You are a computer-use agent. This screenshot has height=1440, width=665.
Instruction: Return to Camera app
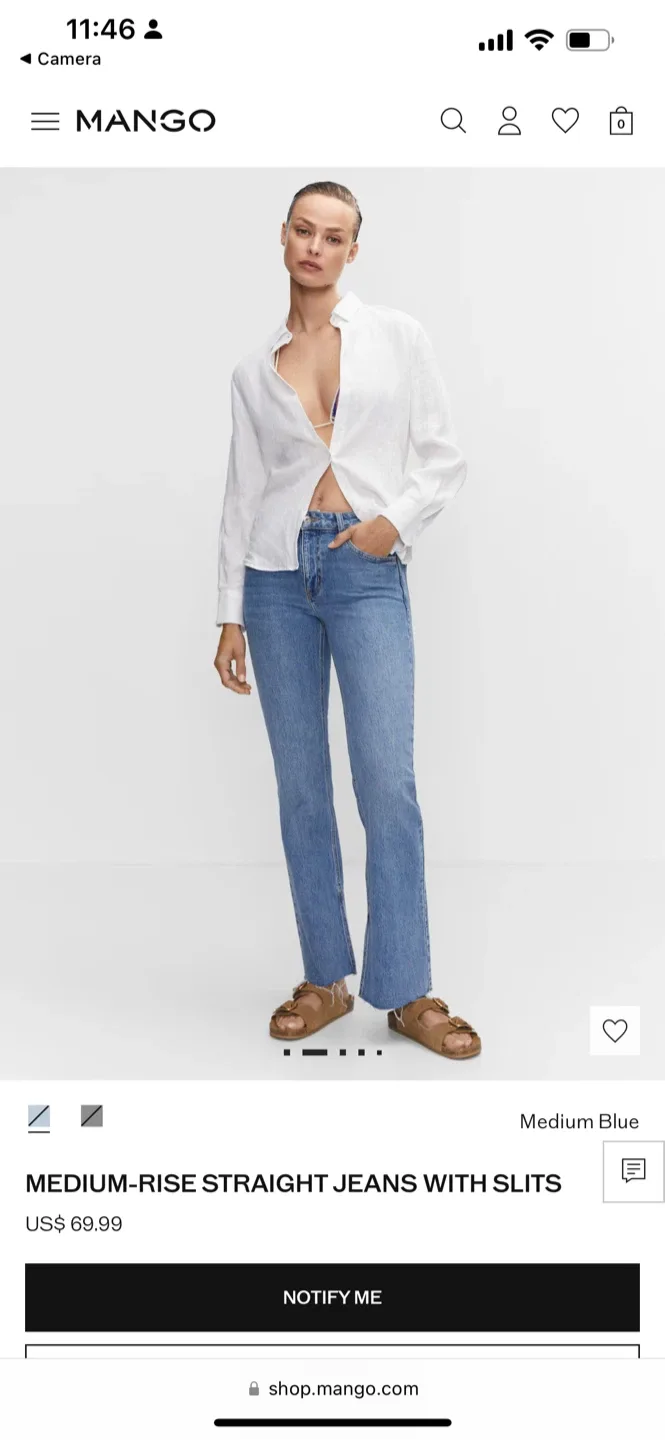pos(60,59)
